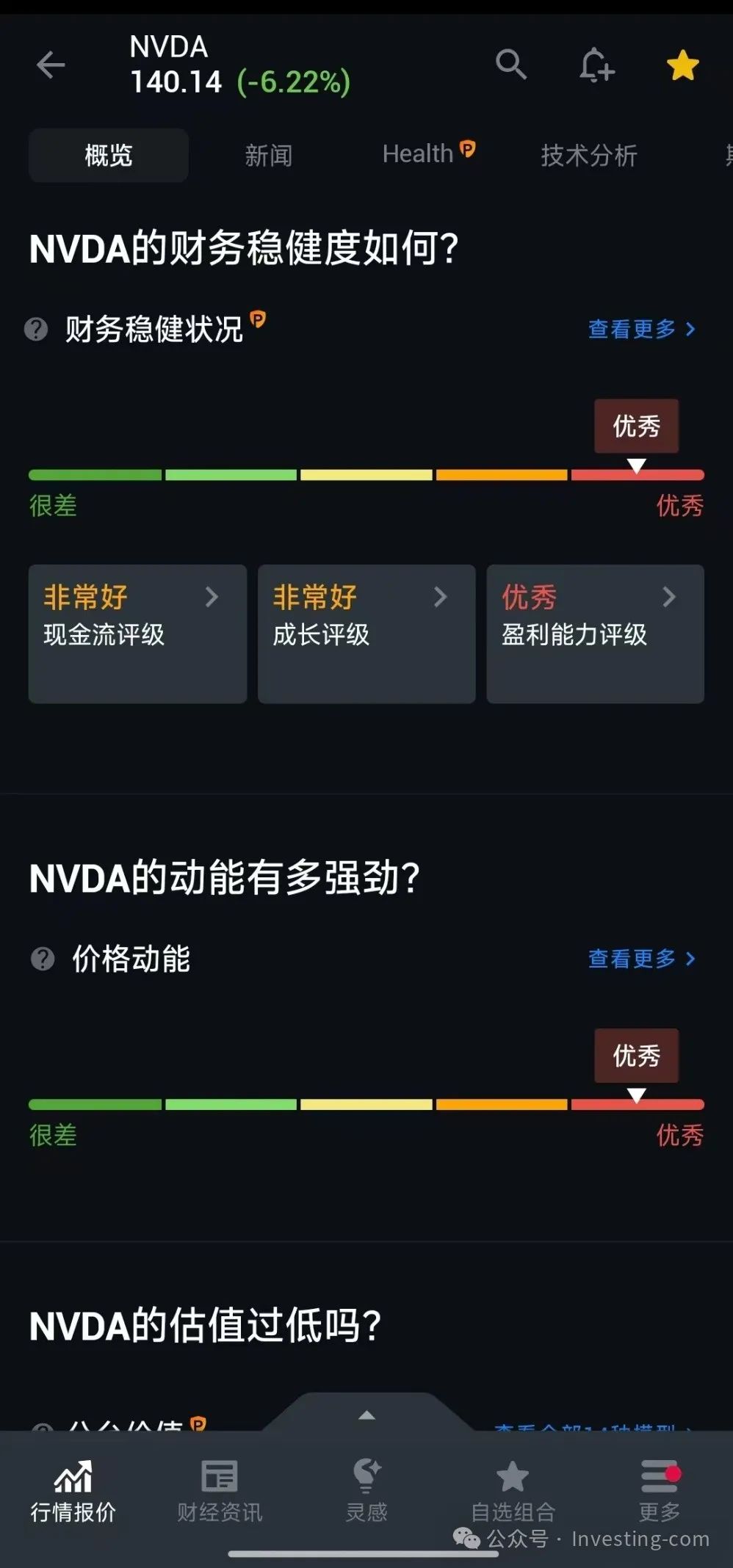Viewport: 733px width, 1568px height.
Task: Go to the 自选组合 tab
Action: pos(513,1491)
